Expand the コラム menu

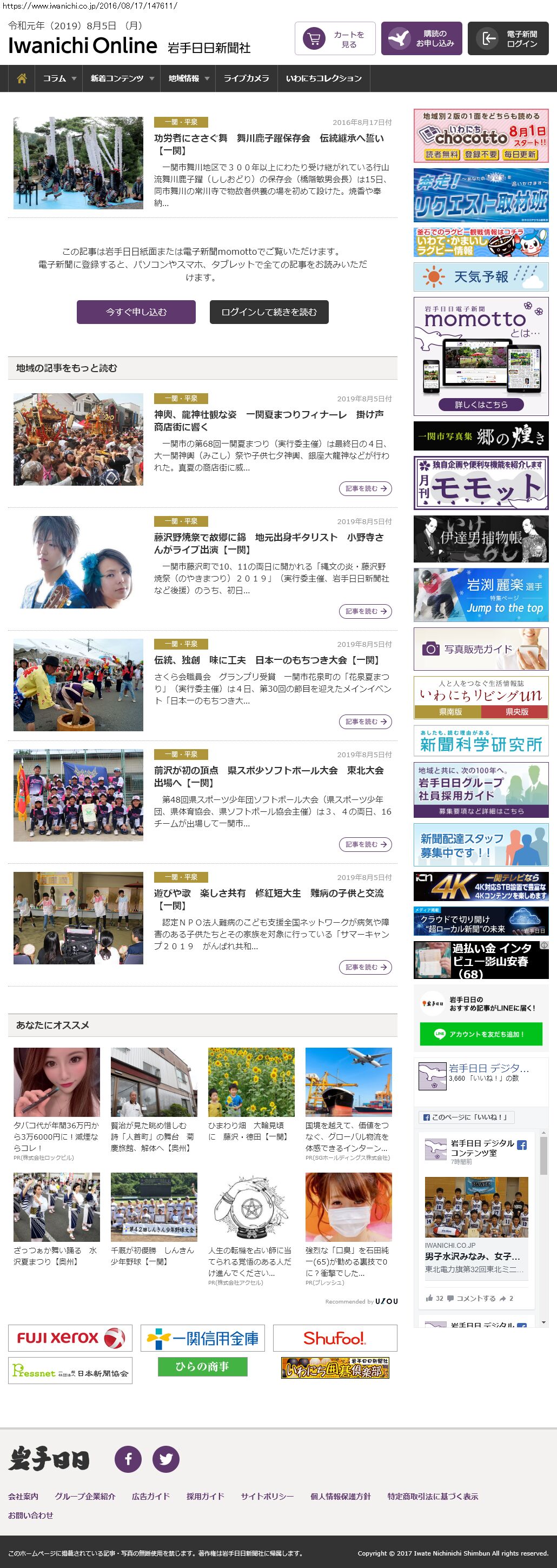coord(59,78)
